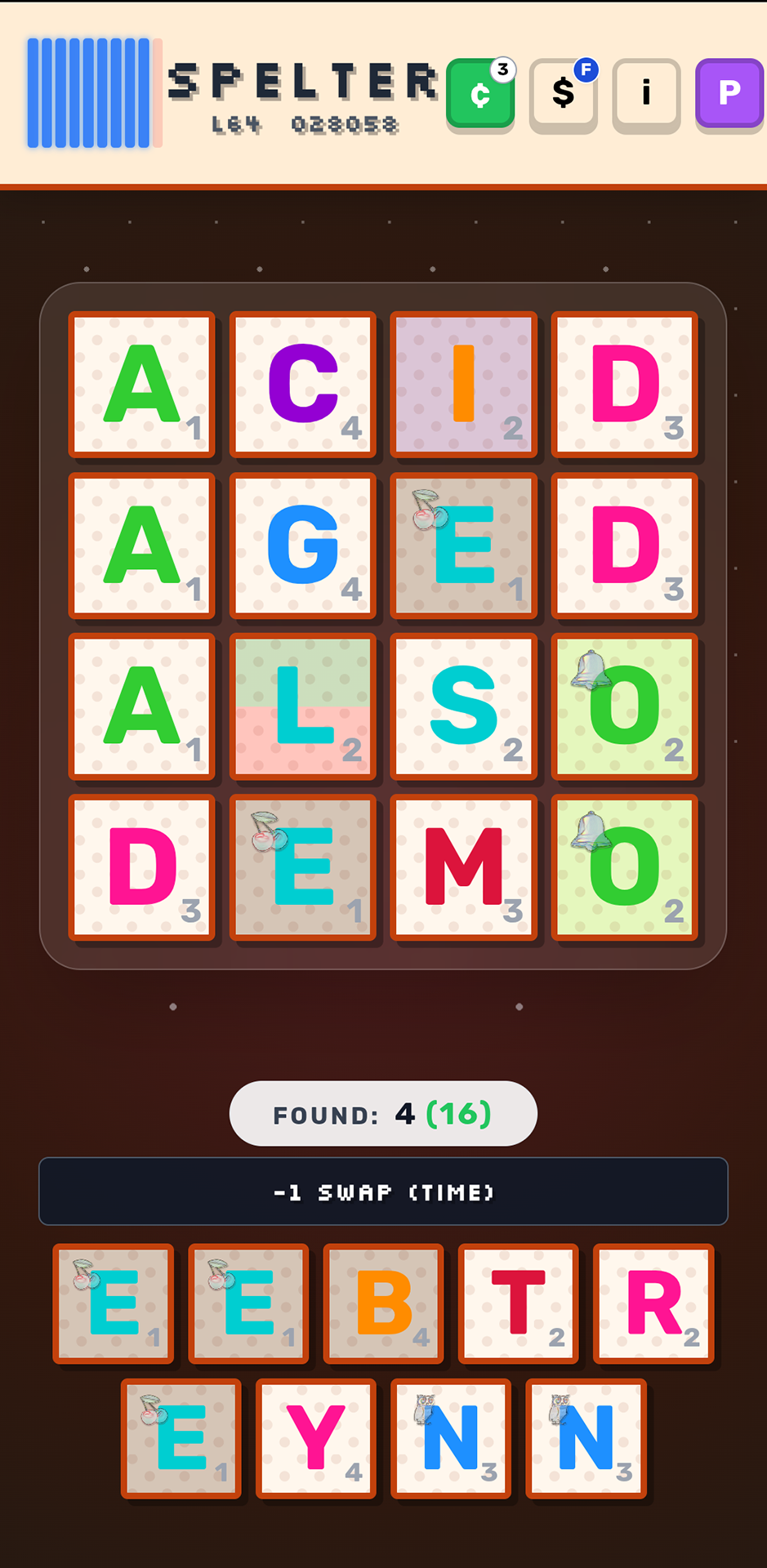Pick the pink Y tile from the rack

[316, 1439]
